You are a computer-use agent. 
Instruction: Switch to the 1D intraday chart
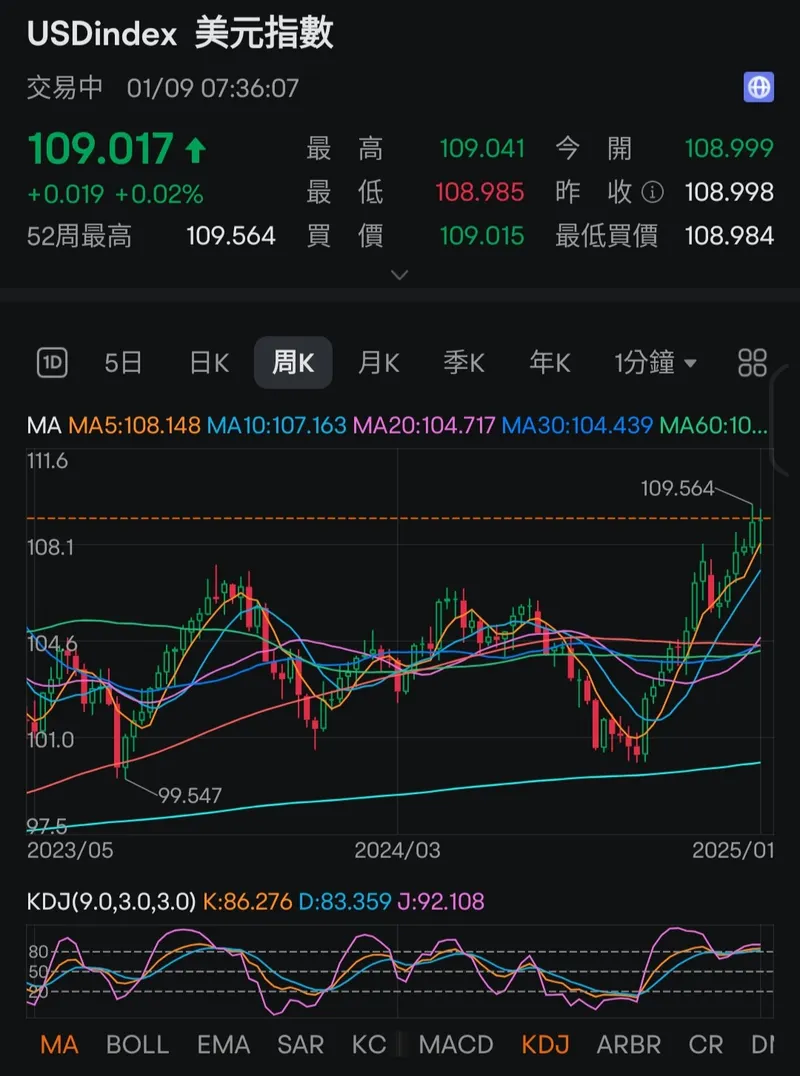[51, 362]
